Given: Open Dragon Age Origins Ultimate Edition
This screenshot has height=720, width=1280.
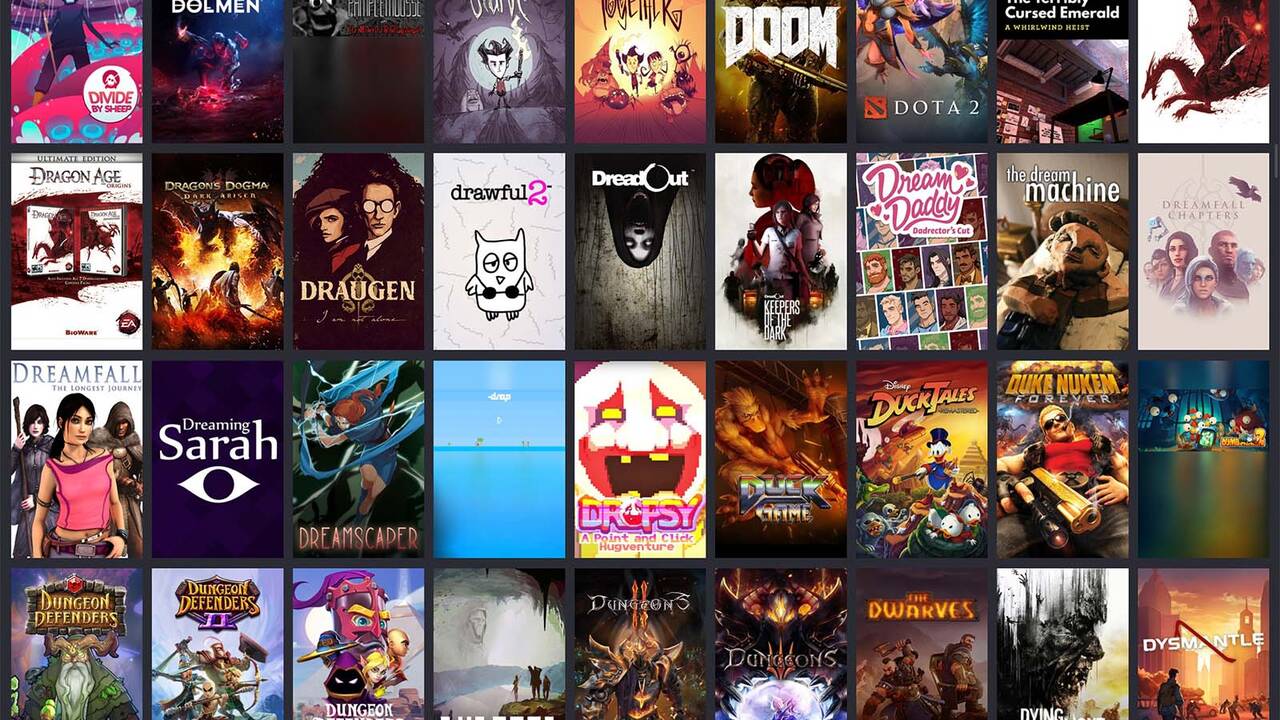Looking at the screenshot, I should (x=76, y=251).
